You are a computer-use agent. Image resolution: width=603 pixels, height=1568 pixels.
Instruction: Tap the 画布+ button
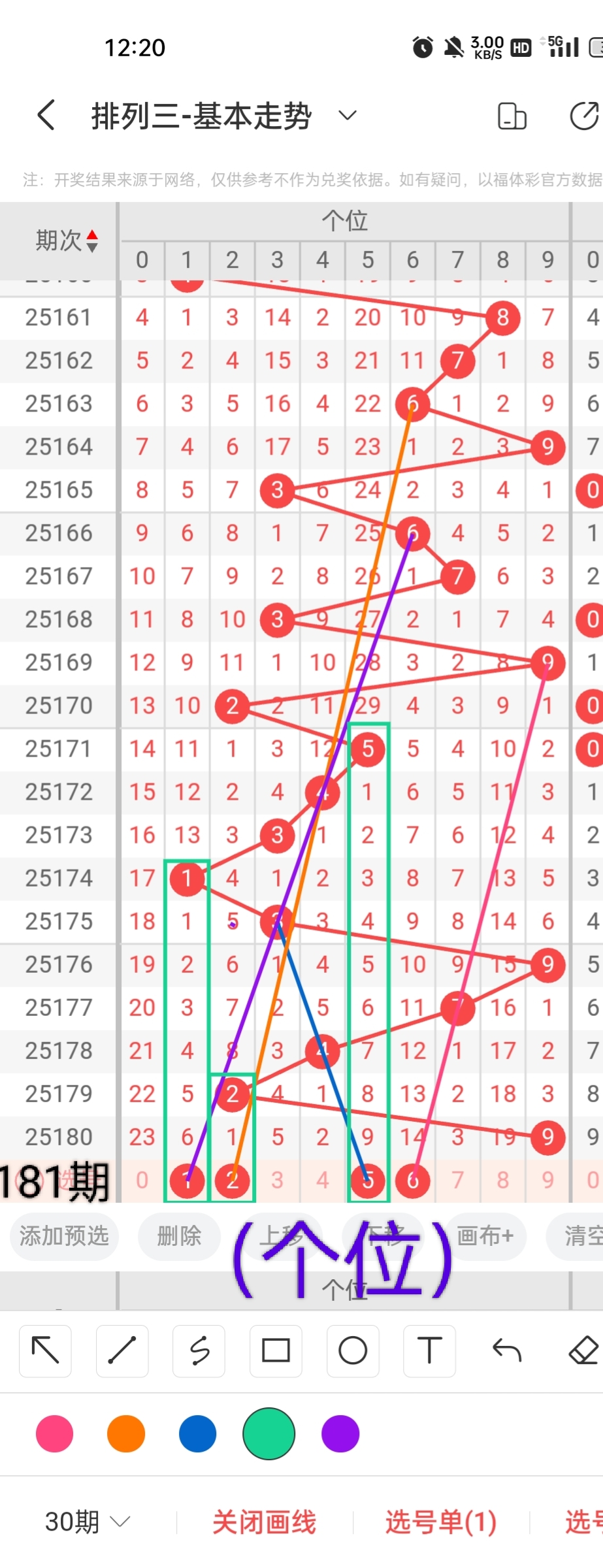[485, 1235]
